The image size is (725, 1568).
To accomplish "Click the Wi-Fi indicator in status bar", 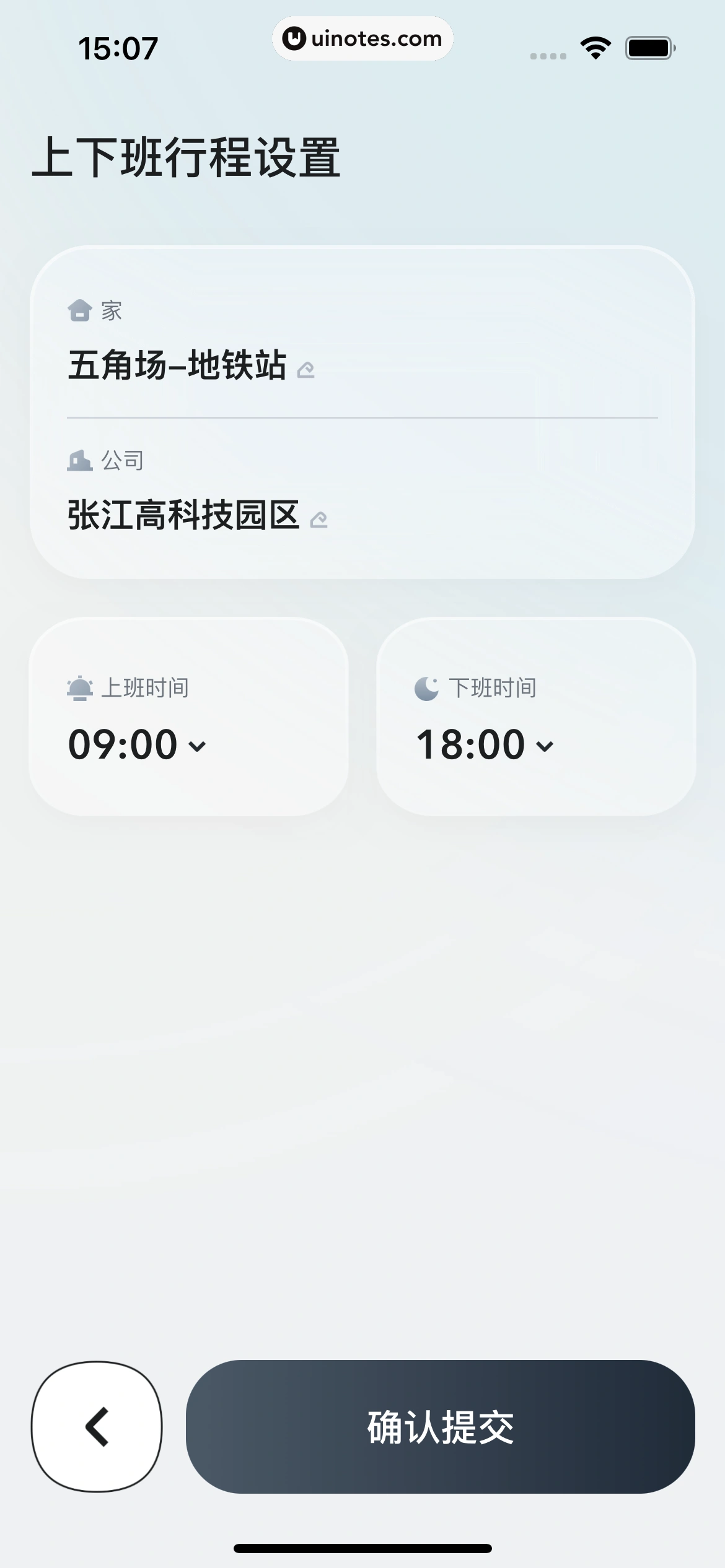I will 594,46.
